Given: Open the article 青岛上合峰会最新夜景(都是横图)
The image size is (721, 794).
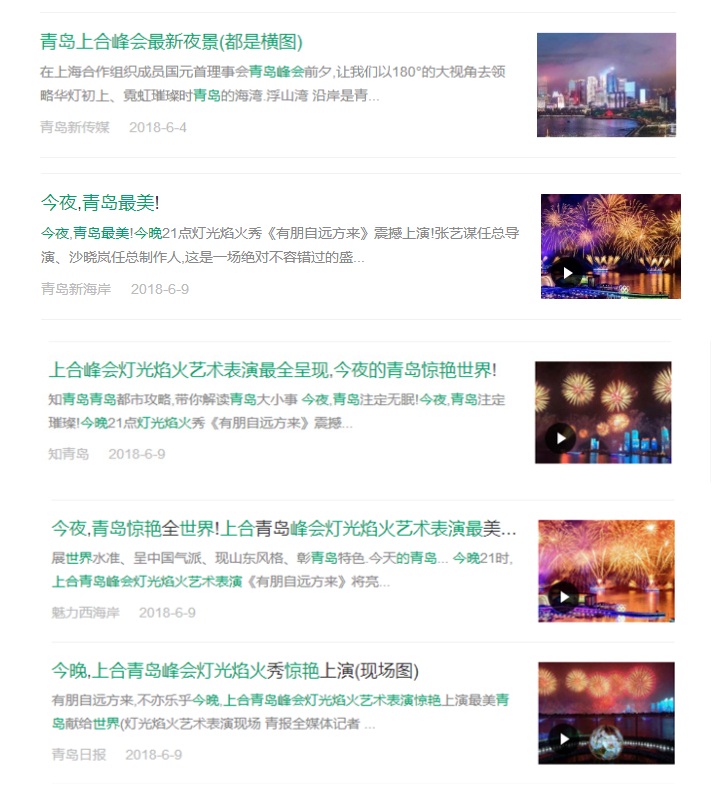Looking at the screenshot, I should [171, 42].
